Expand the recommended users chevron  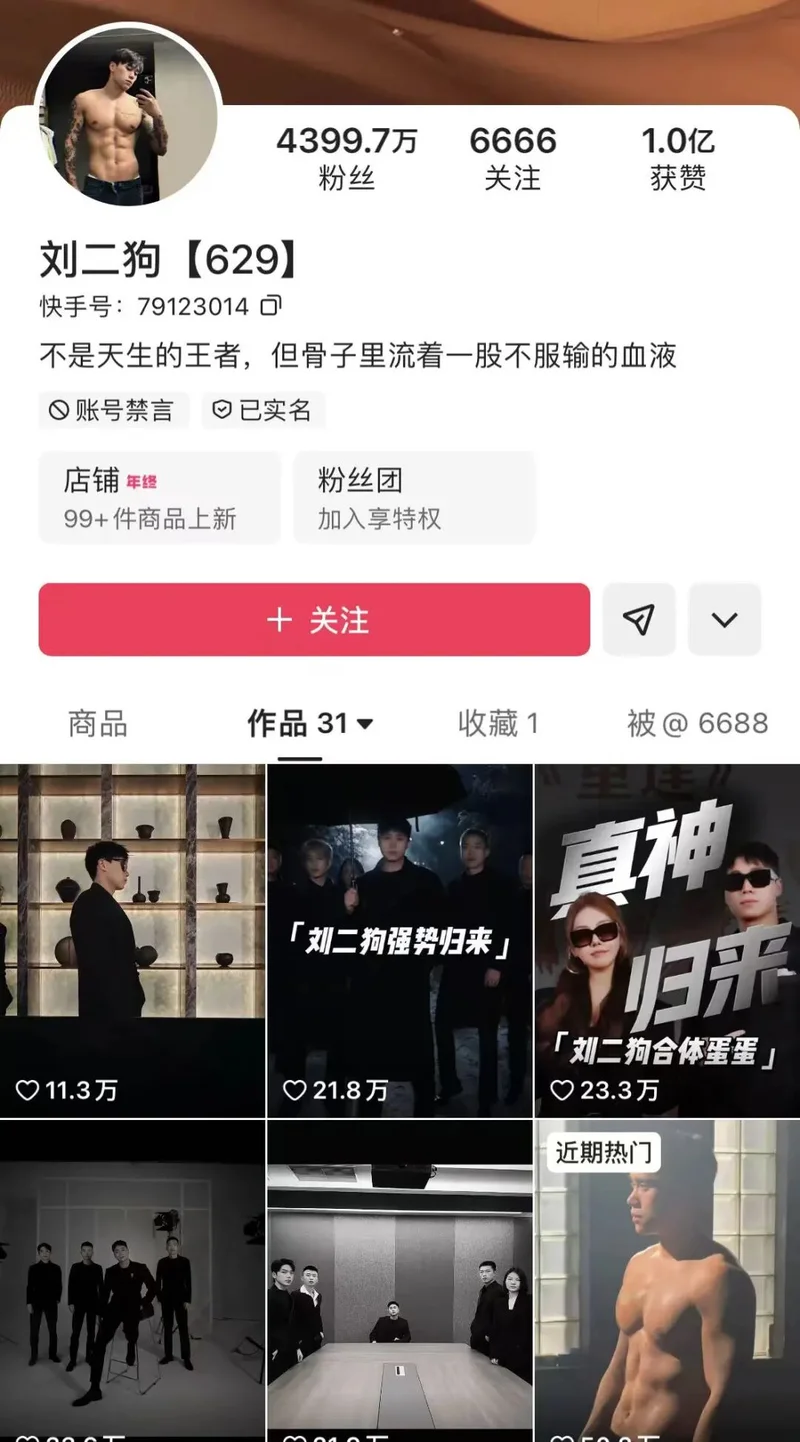724,620
